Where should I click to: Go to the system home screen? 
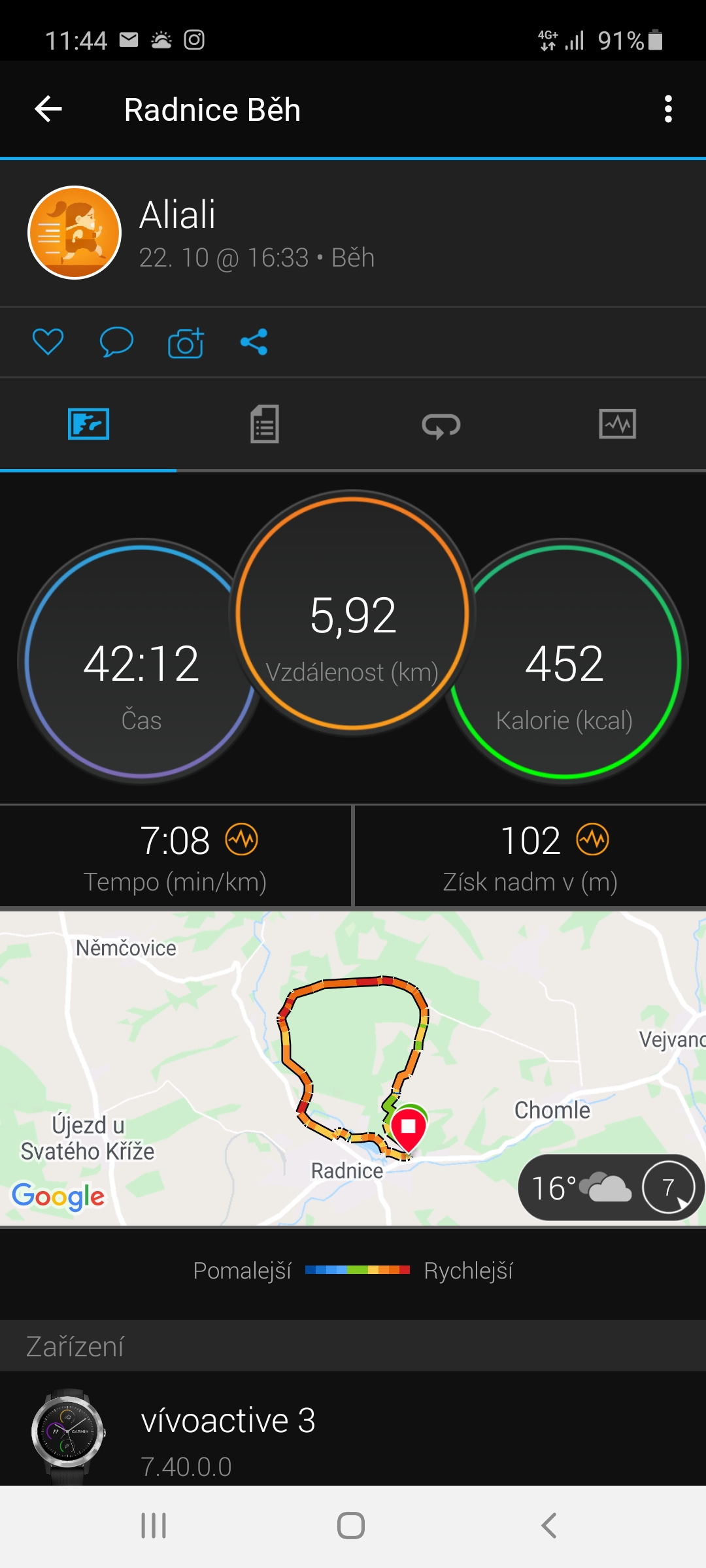coord(351,1526)
